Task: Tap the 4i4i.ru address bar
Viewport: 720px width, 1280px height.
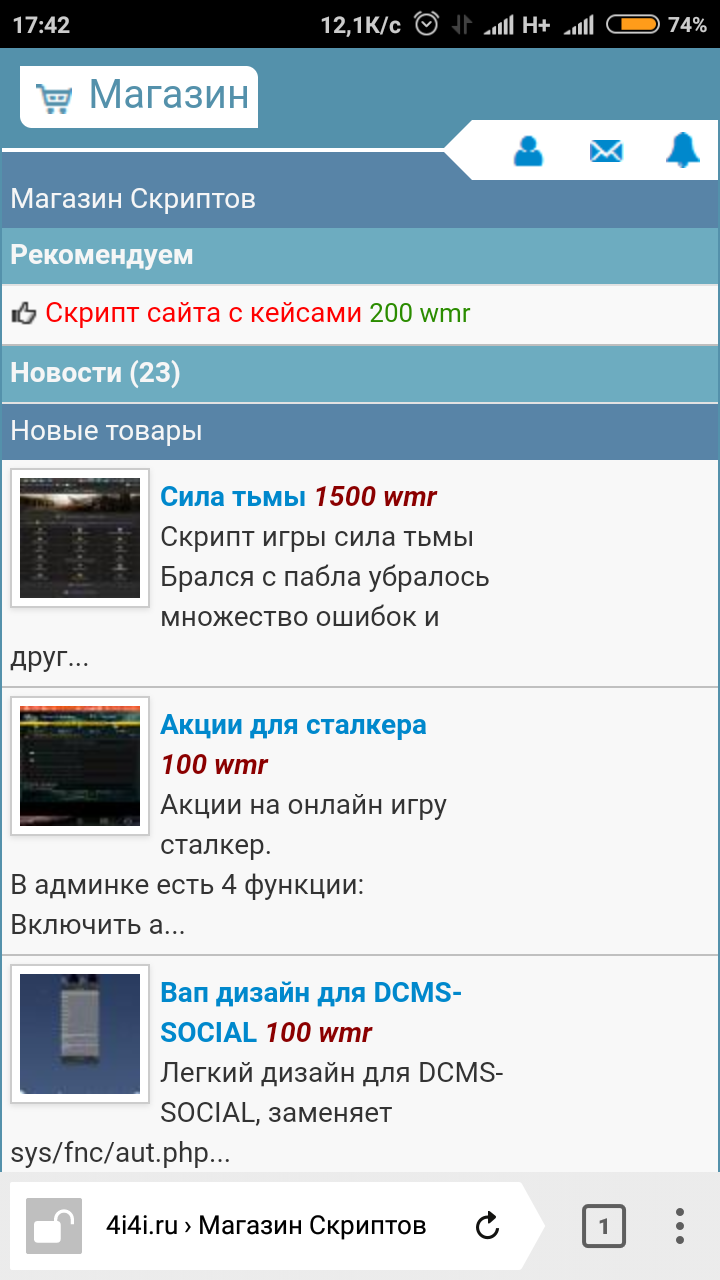Action: 266,1226
